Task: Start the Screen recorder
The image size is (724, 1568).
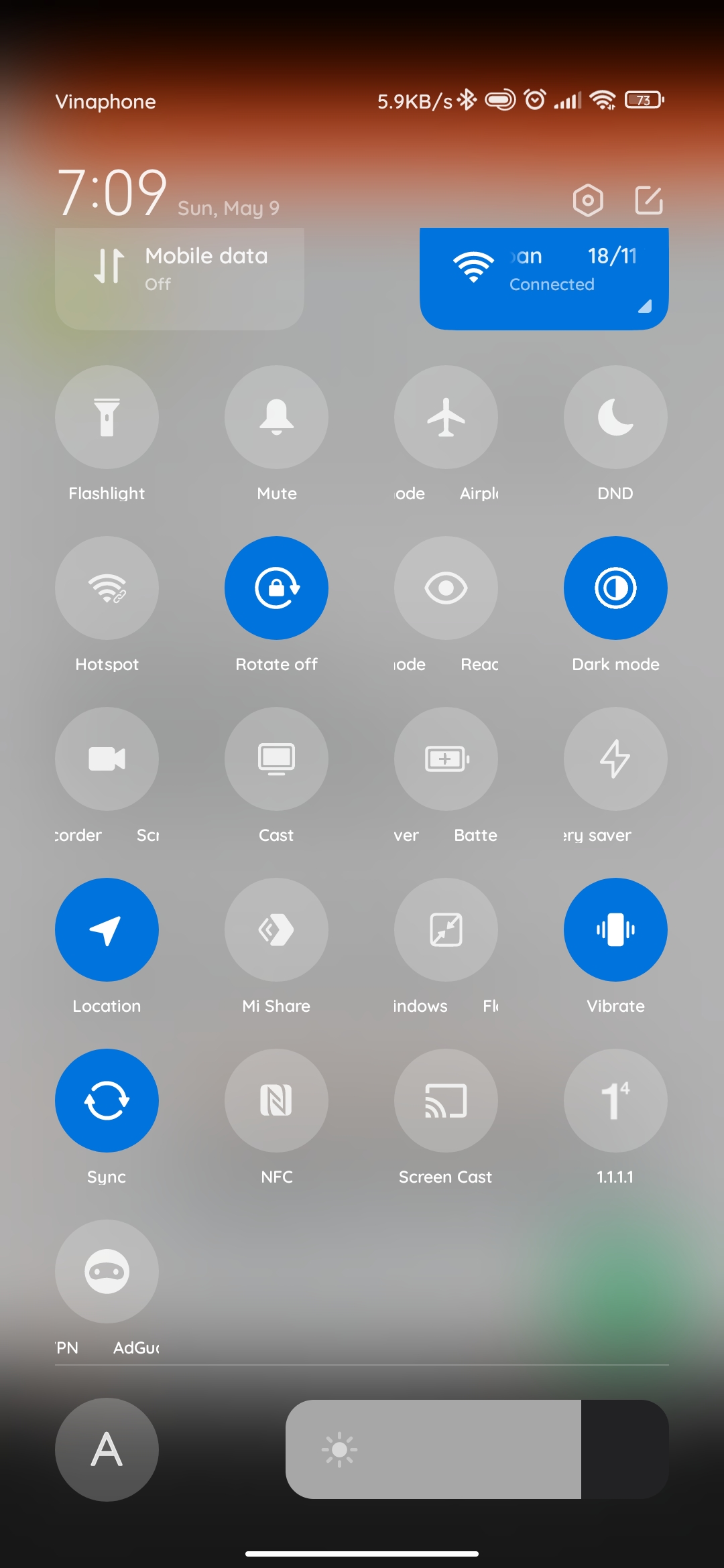Action: point(107,759)
